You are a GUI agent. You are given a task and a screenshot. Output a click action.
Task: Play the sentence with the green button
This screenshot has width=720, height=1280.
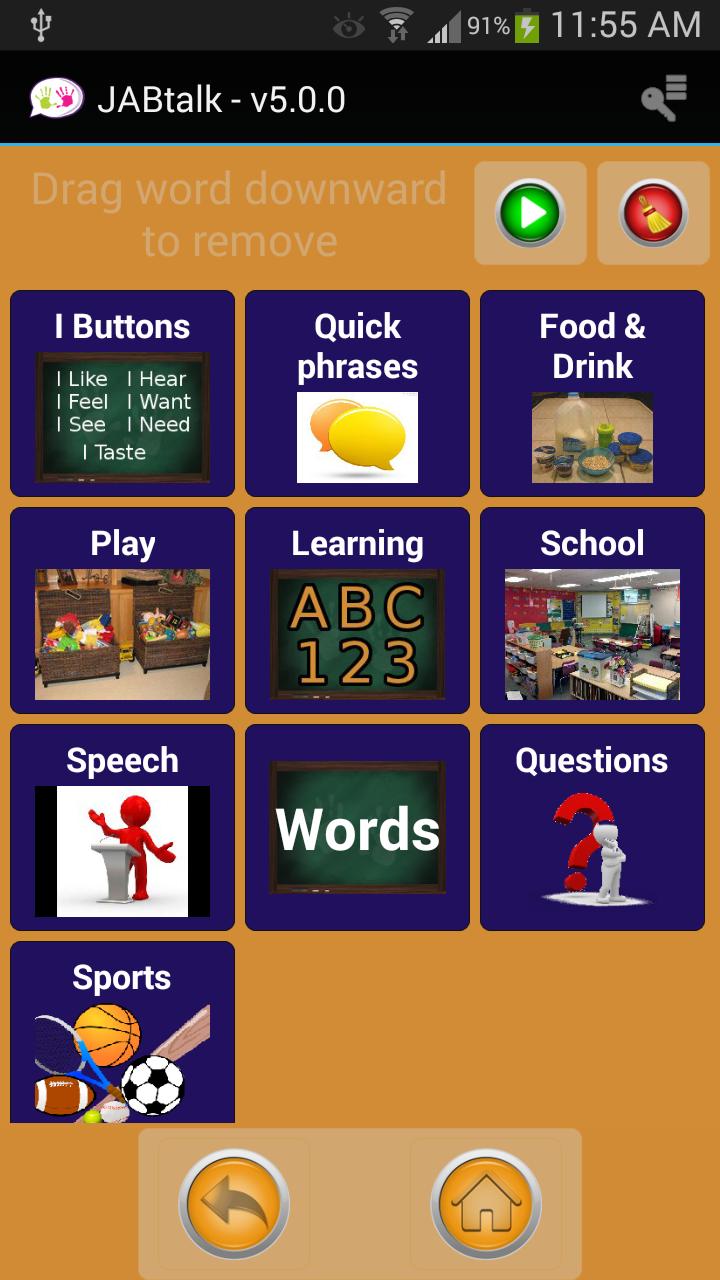pyautogui.click(x=530, y=213)
